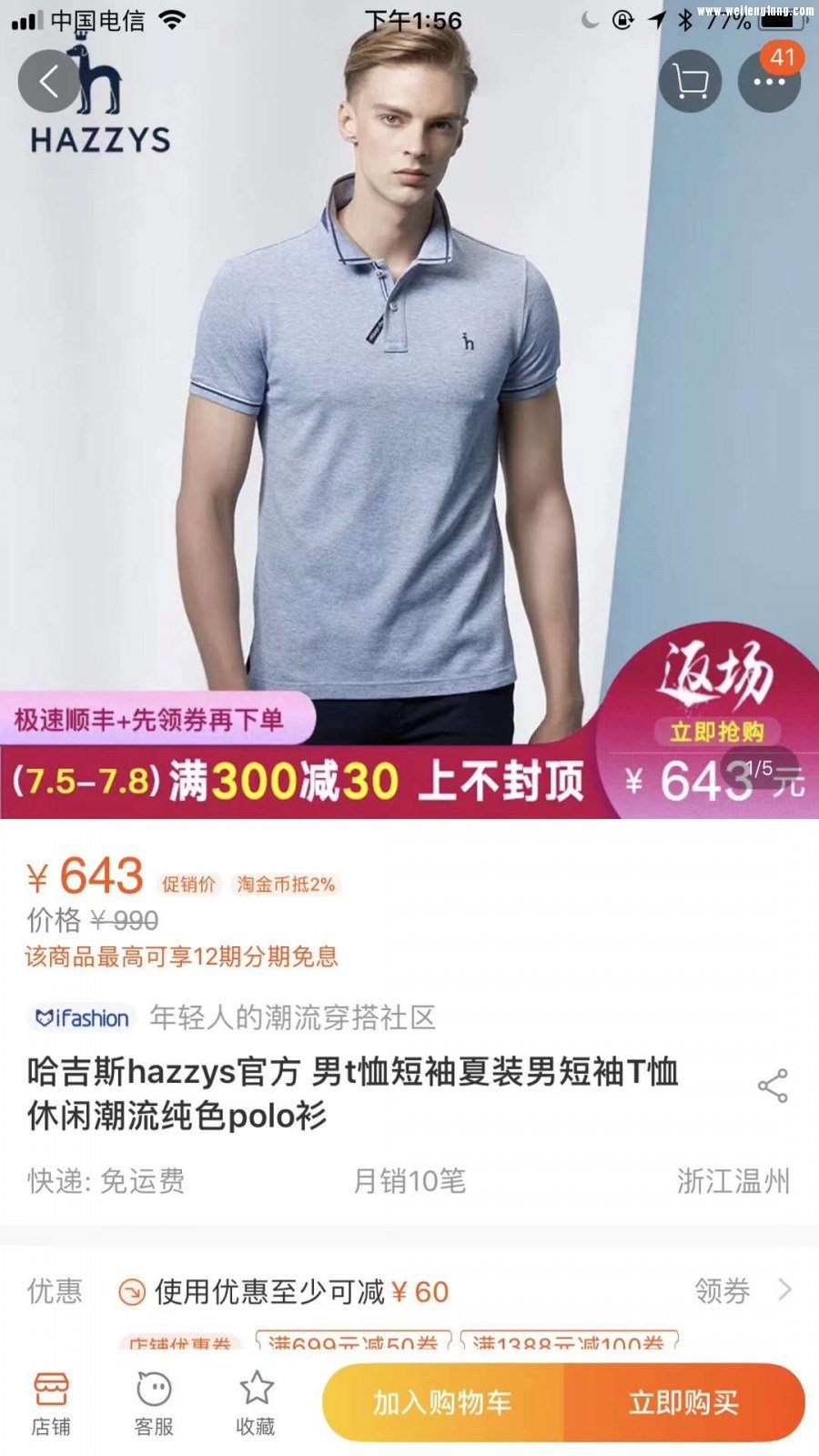The image size is (819, 1456).
Task: Share this polo shirt listing
Action: coord(773,1086)
